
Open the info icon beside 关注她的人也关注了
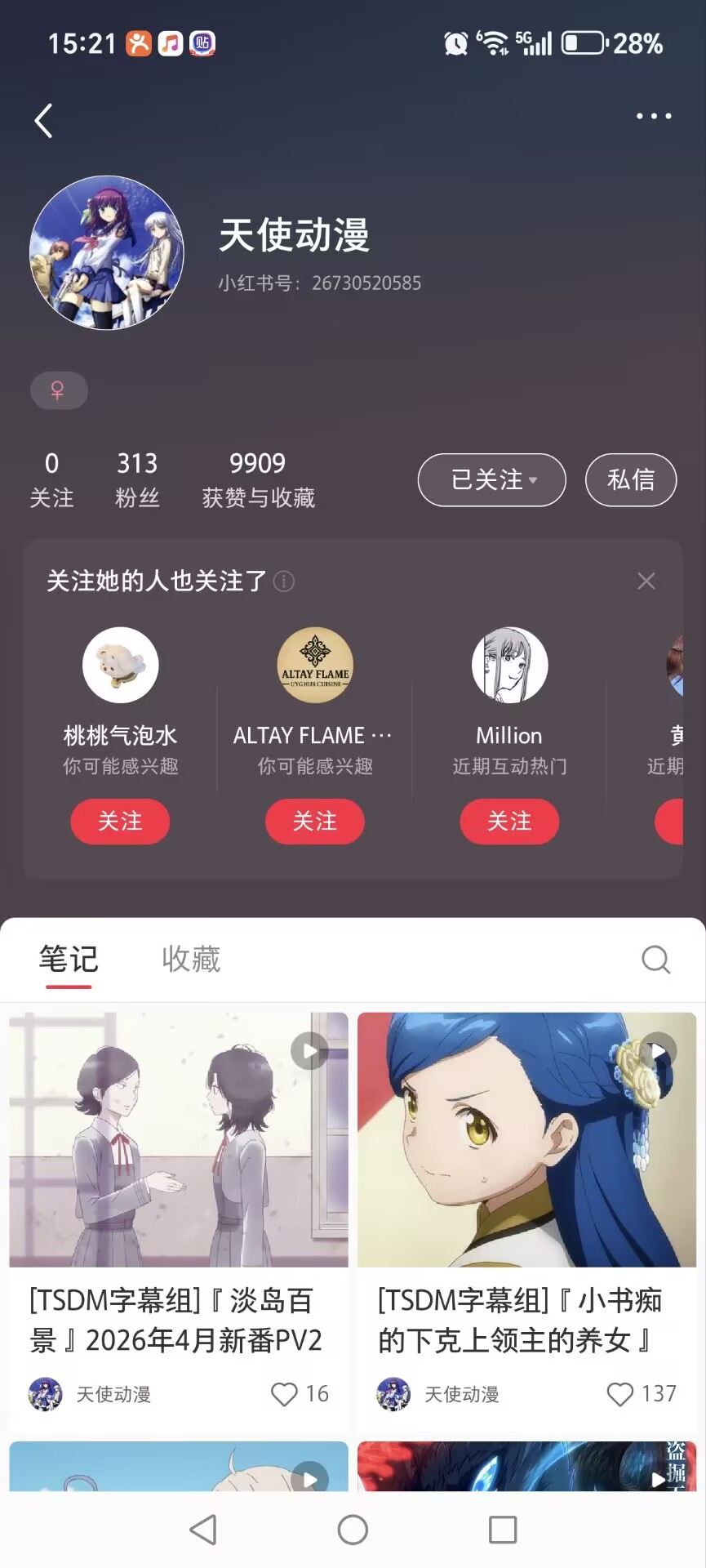coord(284,581)
